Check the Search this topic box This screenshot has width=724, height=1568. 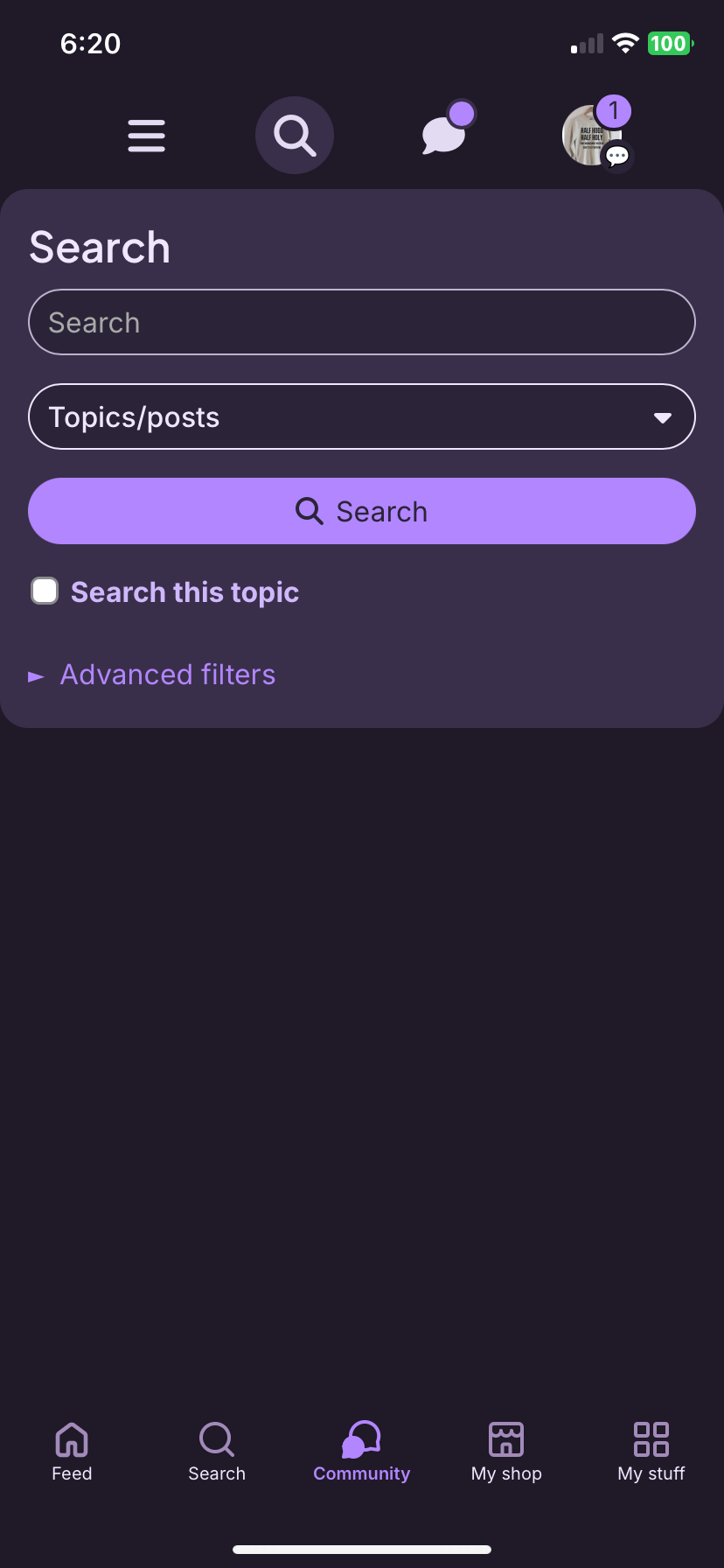coord(45,591)
